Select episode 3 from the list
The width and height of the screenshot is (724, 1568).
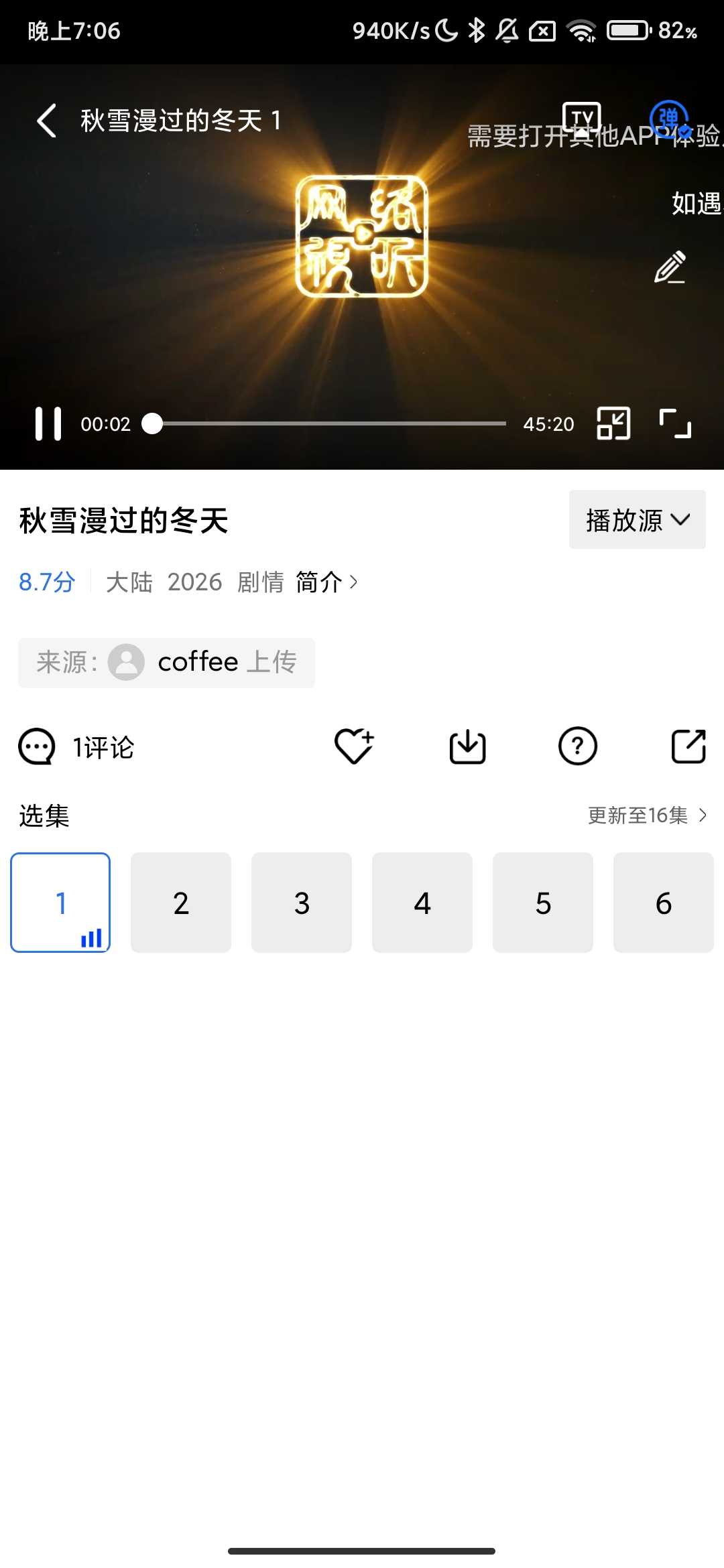tap(301, 902)
